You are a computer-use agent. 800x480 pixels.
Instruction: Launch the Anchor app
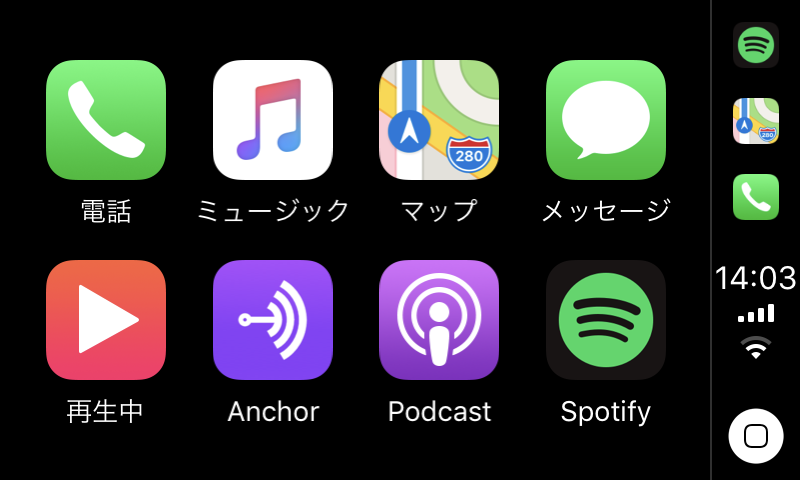click(x=272, y=320)
